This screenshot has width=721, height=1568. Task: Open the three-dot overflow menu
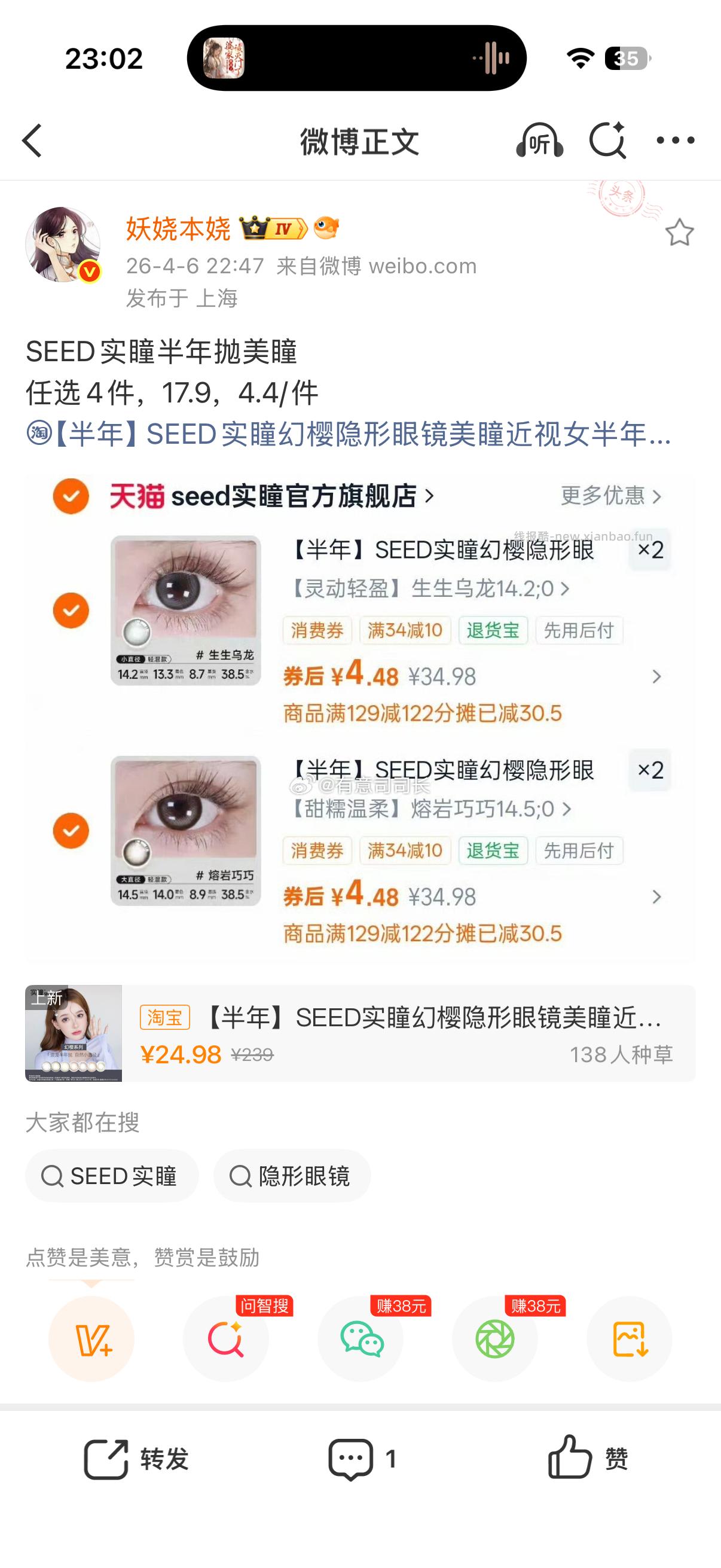[676, 141]
